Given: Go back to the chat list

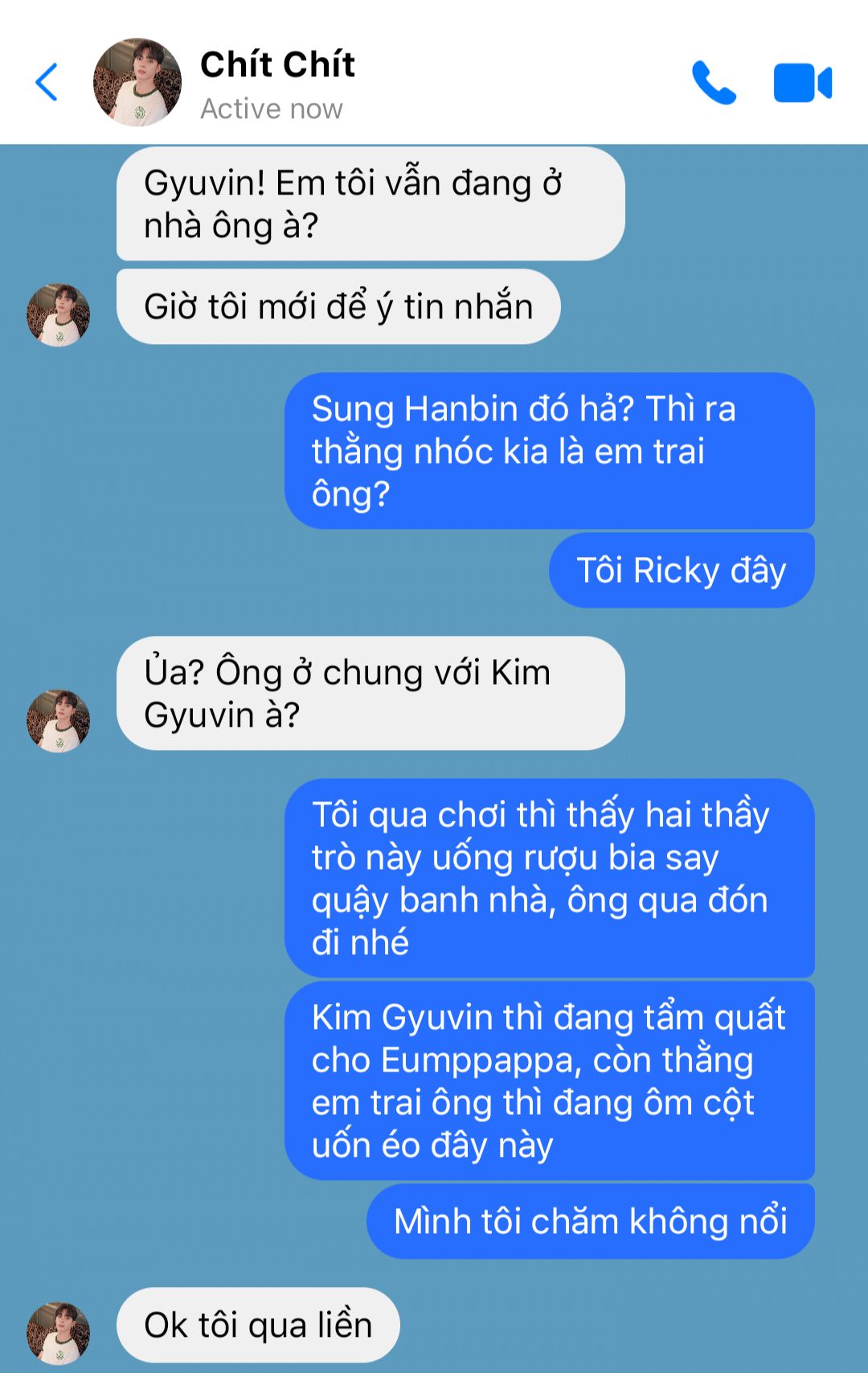Looking at the screenshot, I should pos(47,82).
